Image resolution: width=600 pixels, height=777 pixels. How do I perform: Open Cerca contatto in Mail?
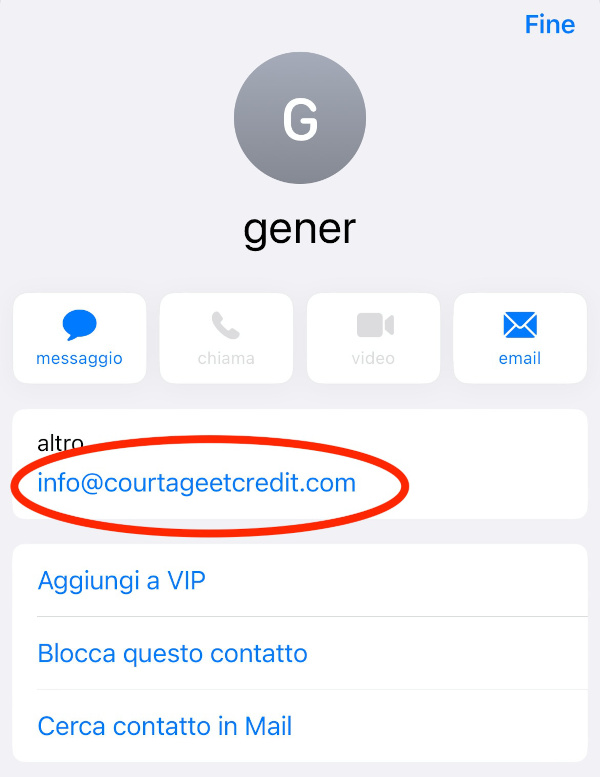tap(164, 726)
